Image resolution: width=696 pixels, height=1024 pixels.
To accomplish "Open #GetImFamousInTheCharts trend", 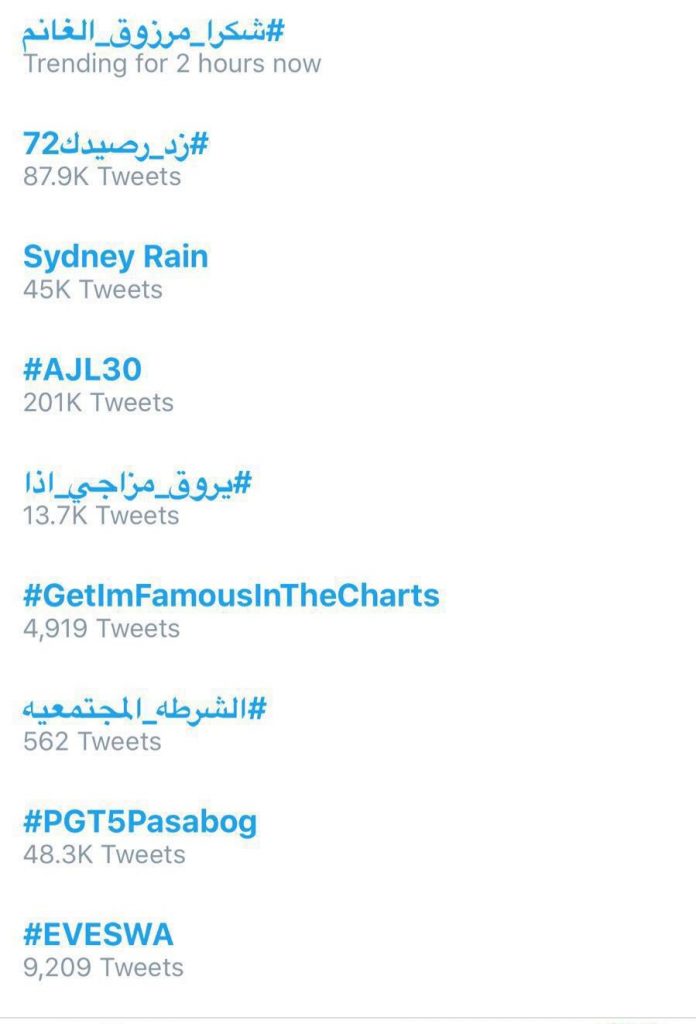I will point(231,596).
